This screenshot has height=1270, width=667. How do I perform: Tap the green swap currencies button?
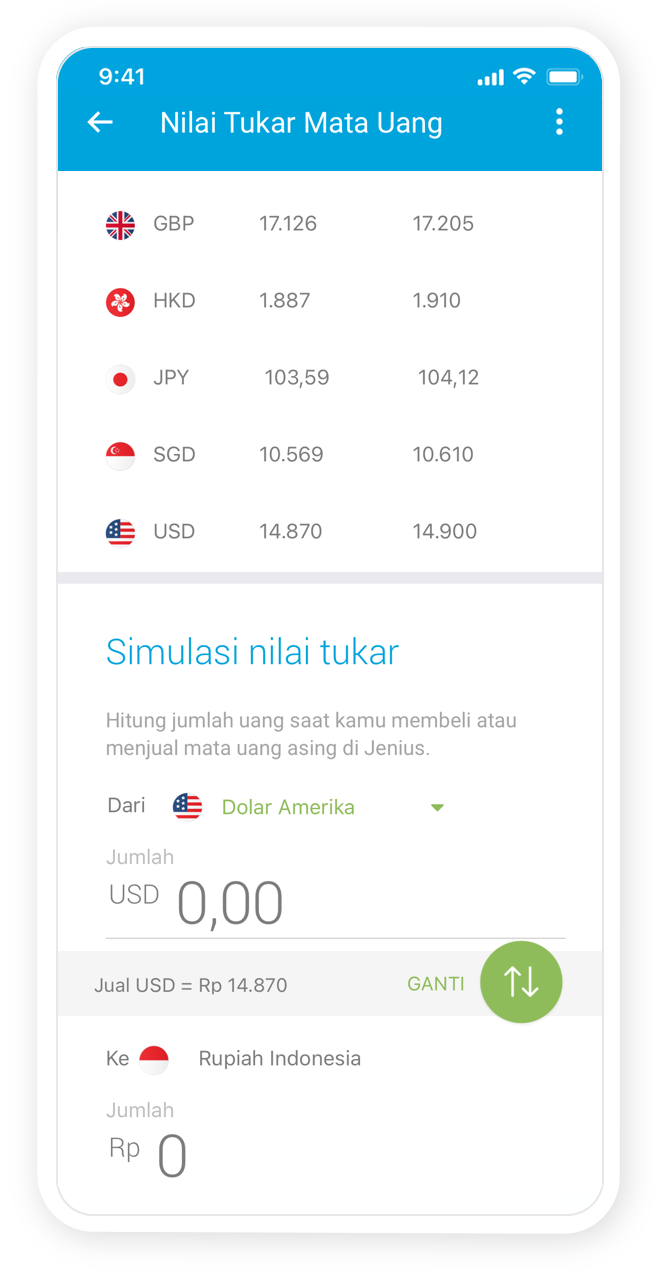(521, 982)
